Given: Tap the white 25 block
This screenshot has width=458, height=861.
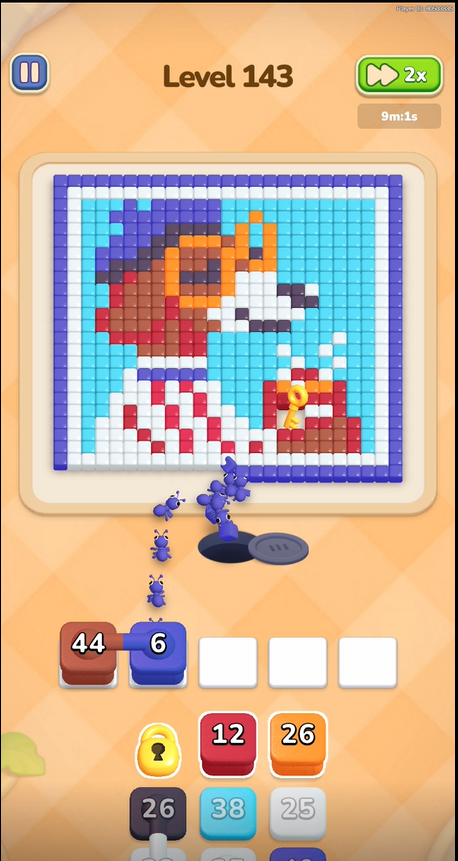Looking at the screenshot, I should [298, 814].
